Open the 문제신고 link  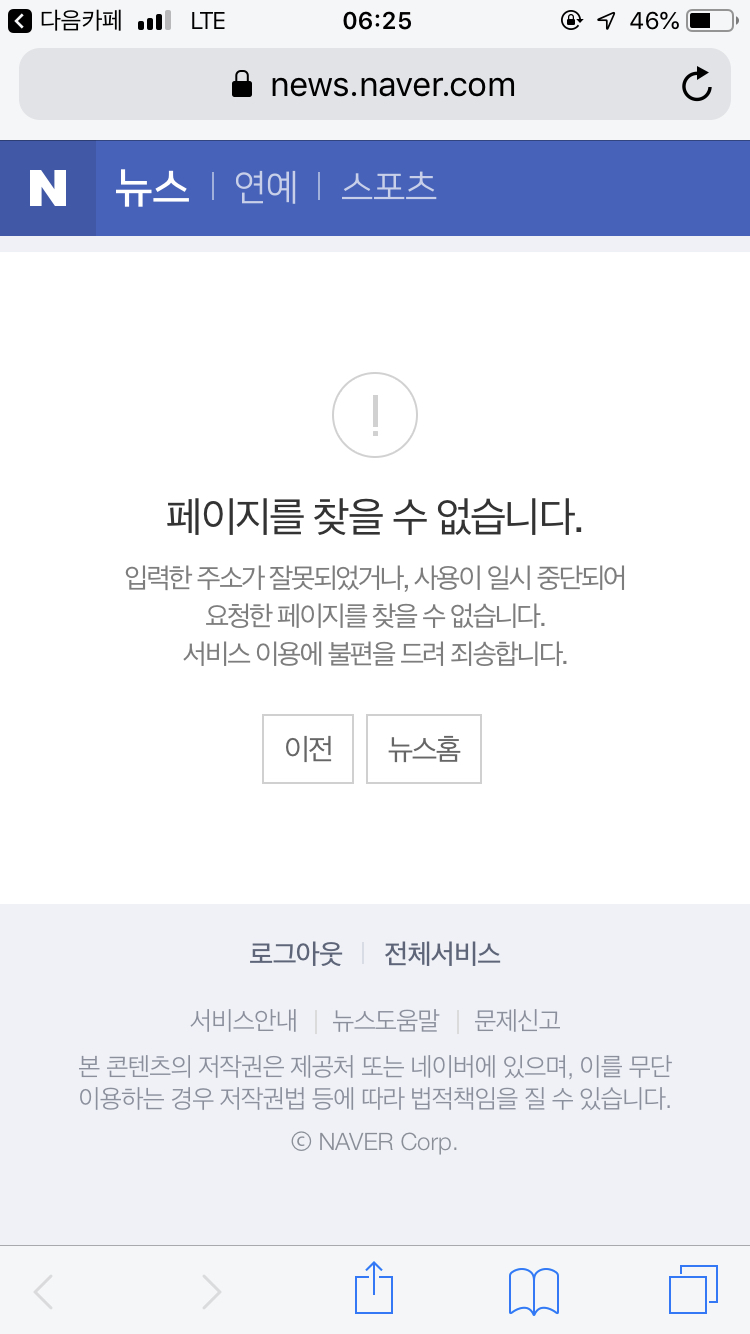coord(517,1021)
